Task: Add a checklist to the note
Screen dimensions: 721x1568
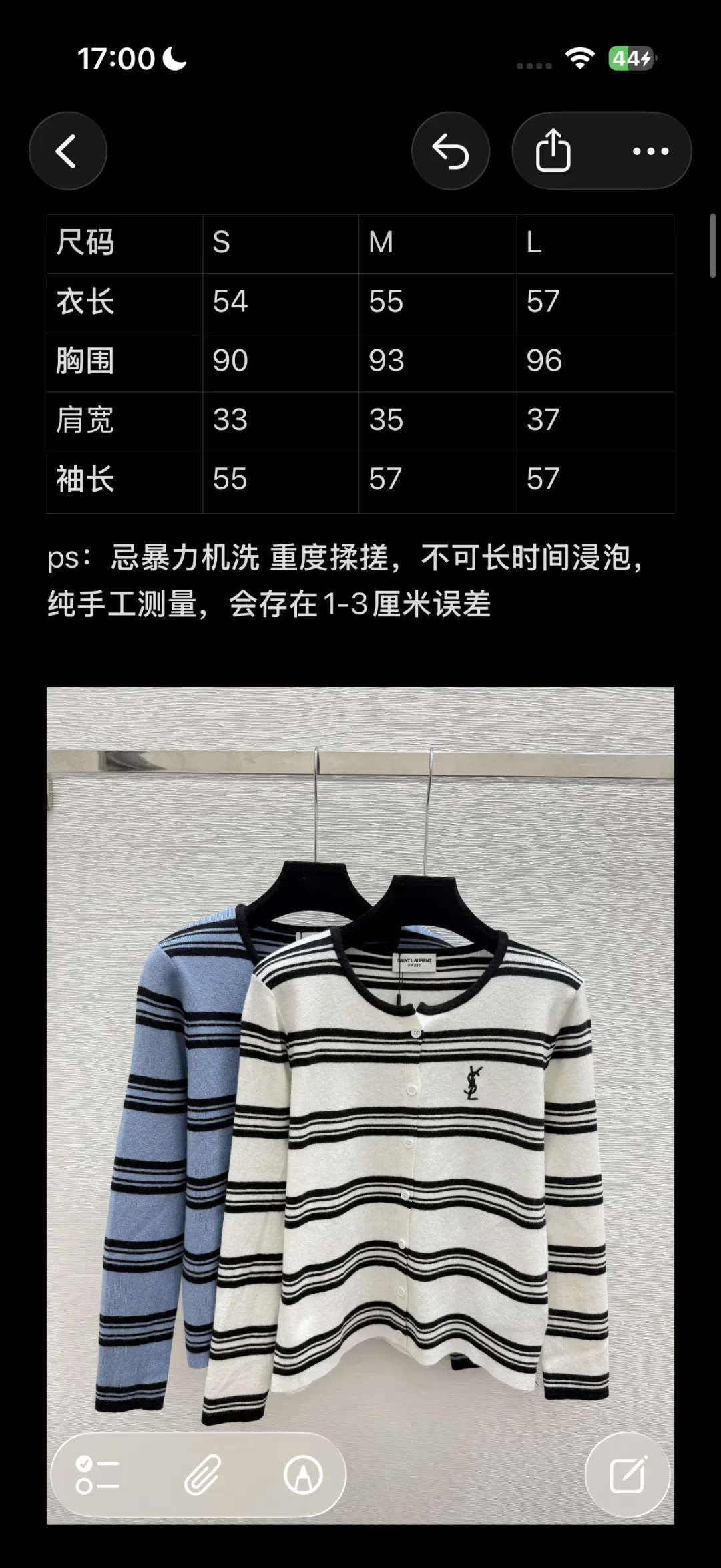Action: 97,1475
